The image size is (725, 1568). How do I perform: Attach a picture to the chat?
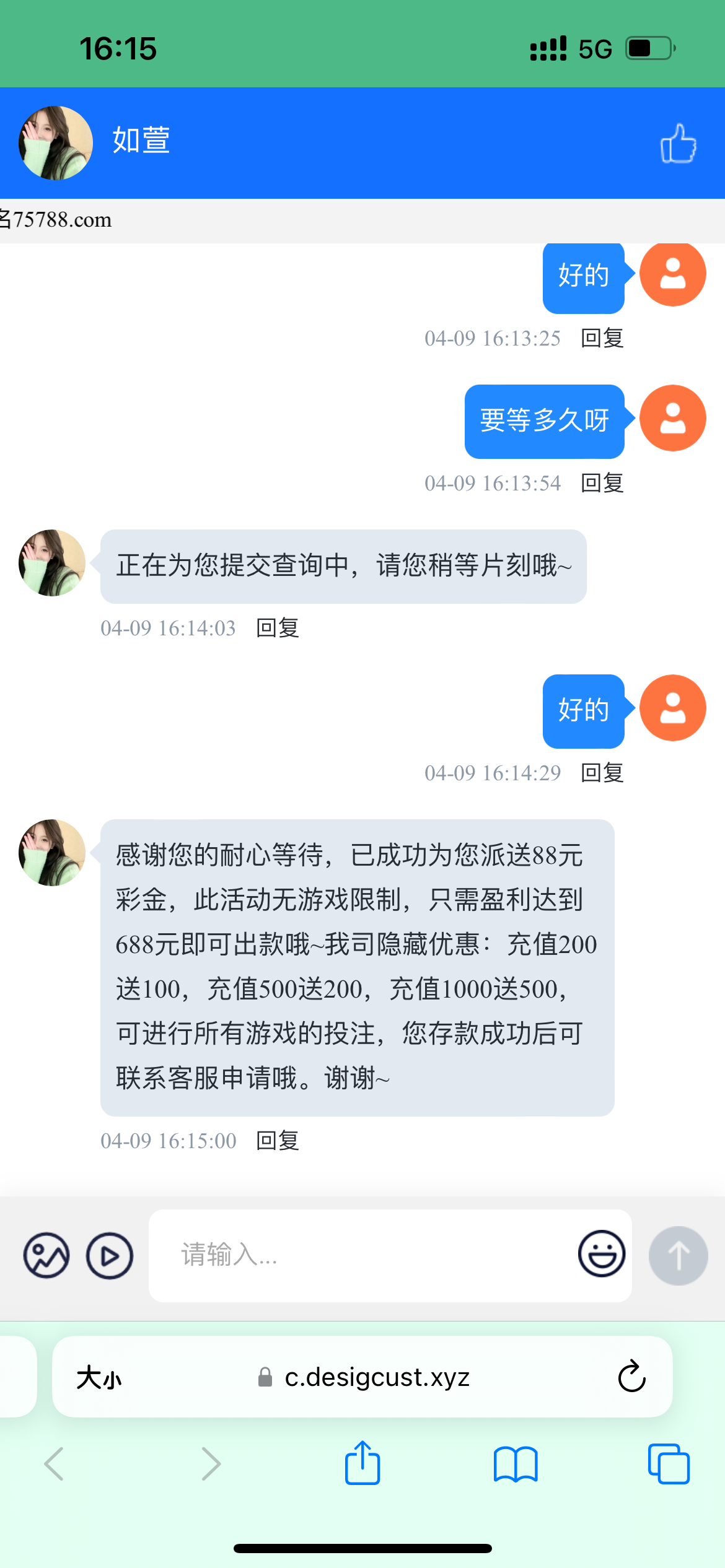(46, 1255)
